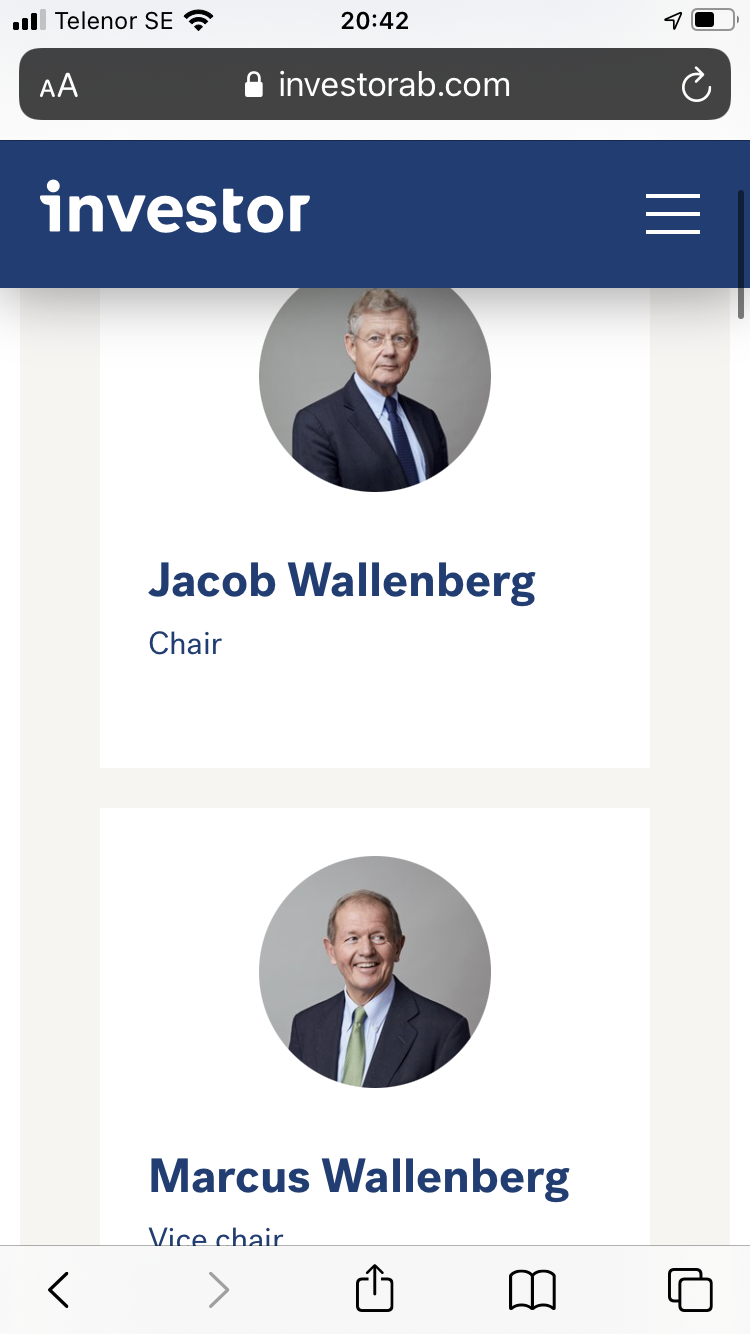Viewport: 750px width, 1334px height.
Task: Reload the page
Action: click(696, 85)
